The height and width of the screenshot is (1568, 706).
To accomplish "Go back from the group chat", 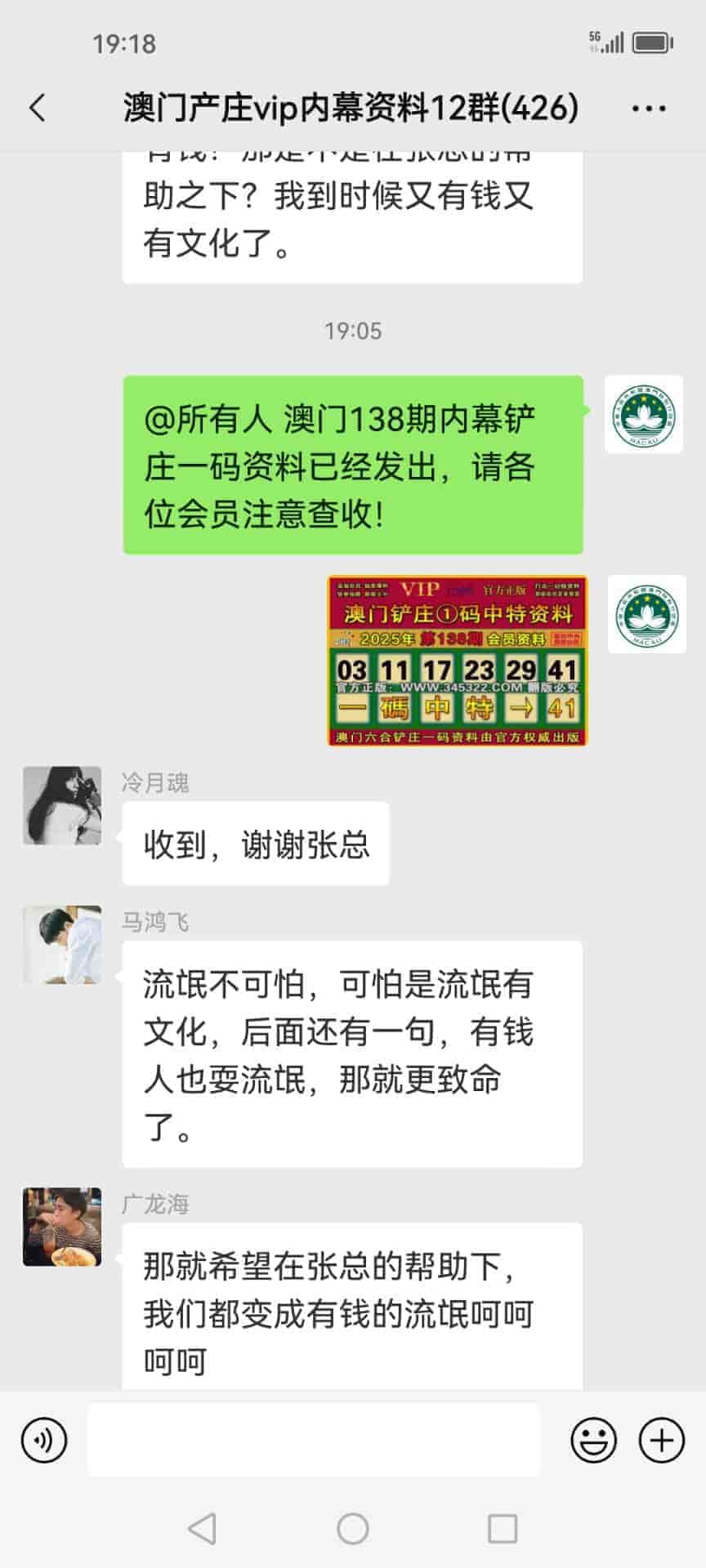I will (x=38, y=108).
